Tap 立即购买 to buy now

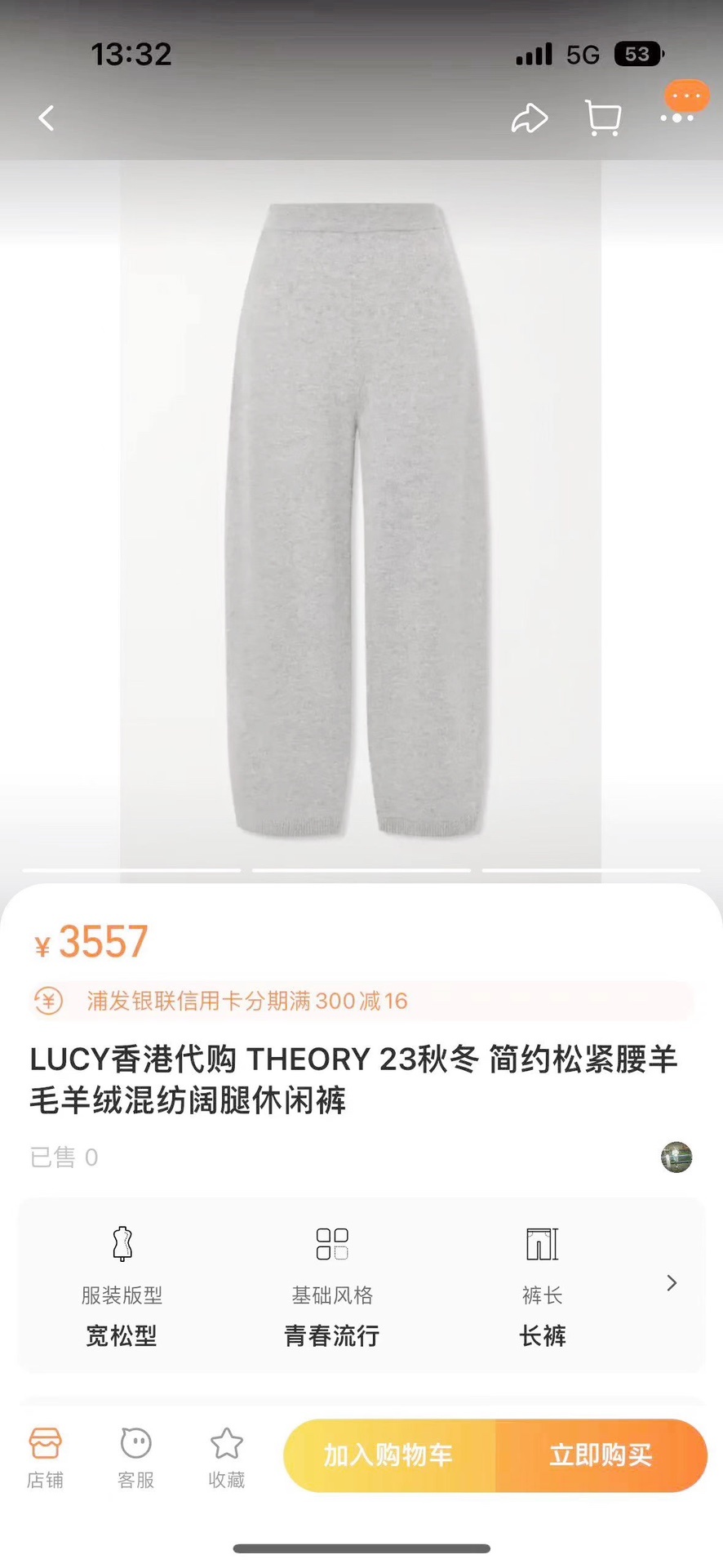click(601, 1455)
